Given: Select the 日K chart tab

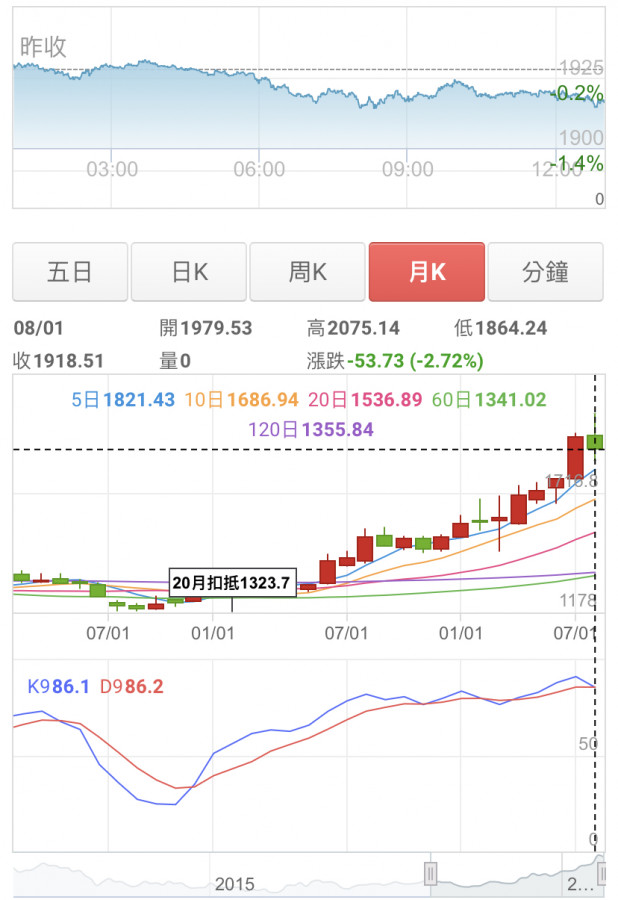Looking at the screenshot, I should pyautogui.click(x=189, y=272).
